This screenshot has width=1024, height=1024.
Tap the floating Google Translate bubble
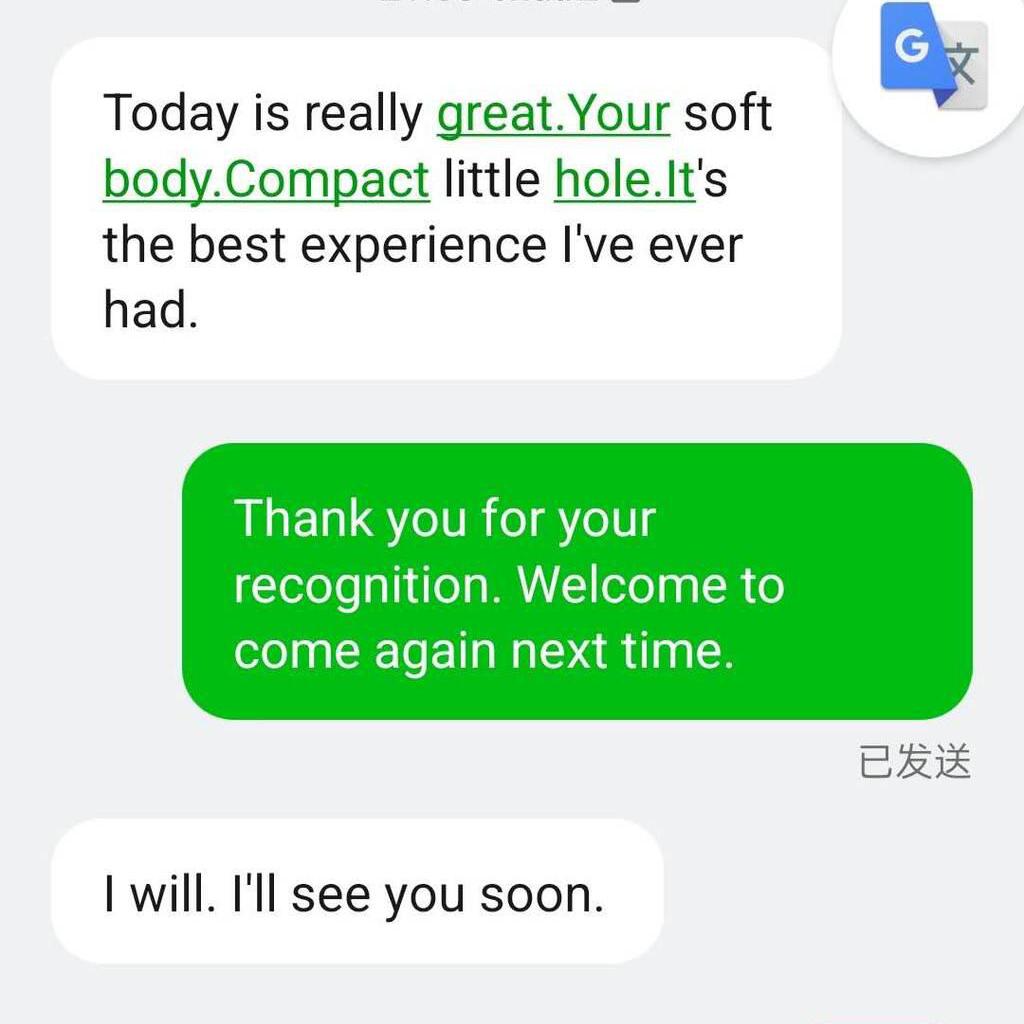[x=932, y=60]
